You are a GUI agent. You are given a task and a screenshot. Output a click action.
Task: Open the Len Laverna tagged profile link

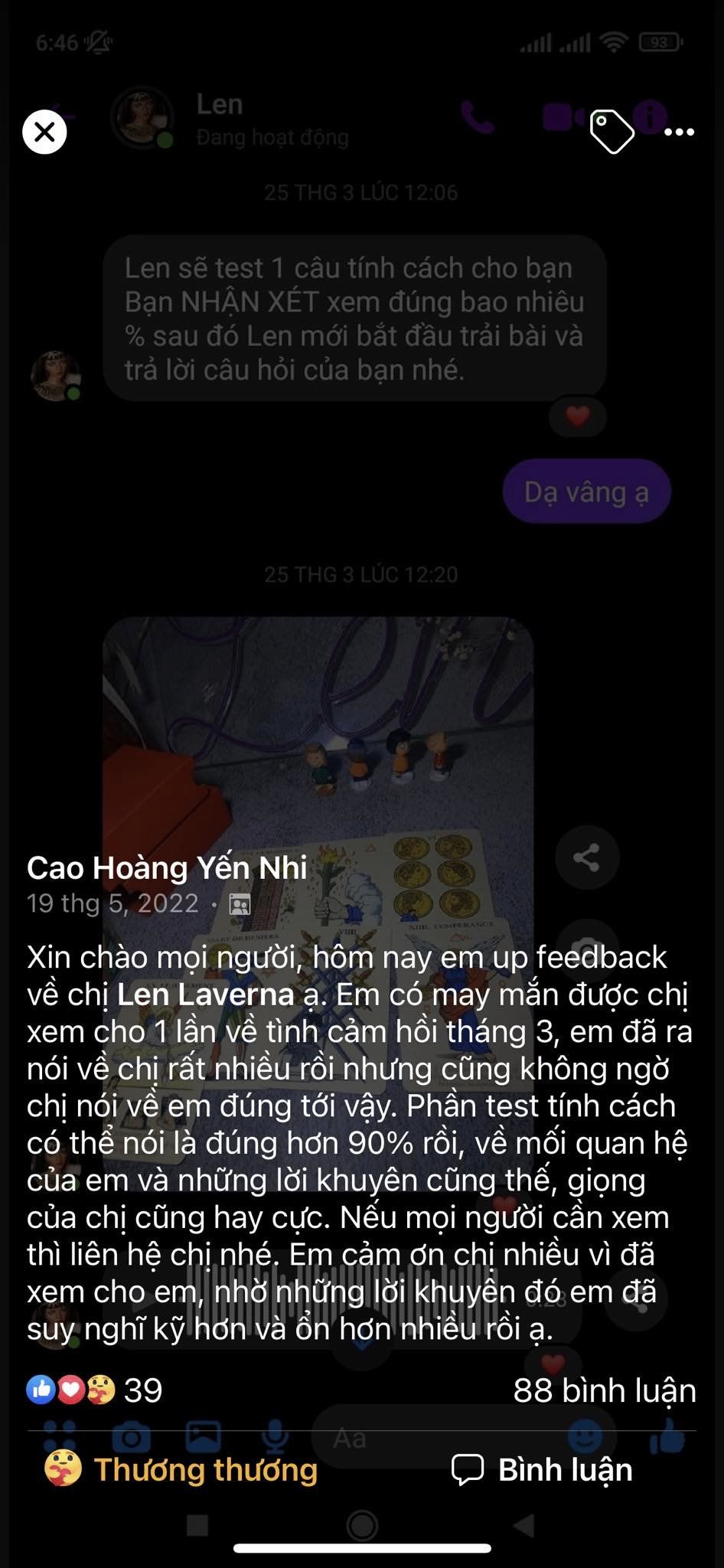[x=205, y=994]
